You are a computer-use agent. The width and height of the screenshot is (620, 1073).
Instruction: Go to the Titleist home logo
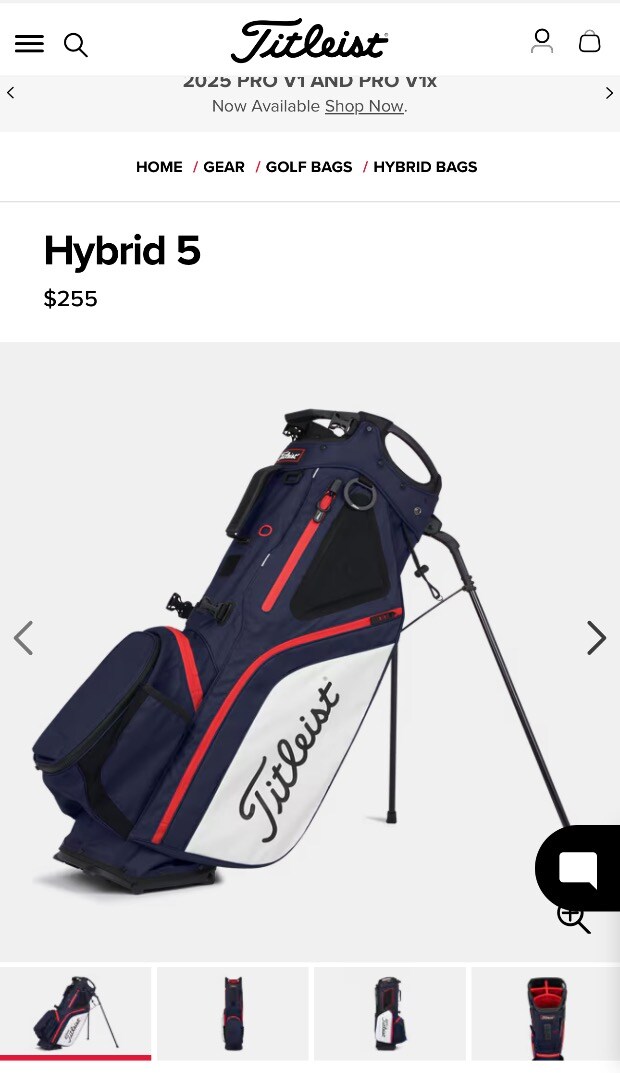point(309,42)
